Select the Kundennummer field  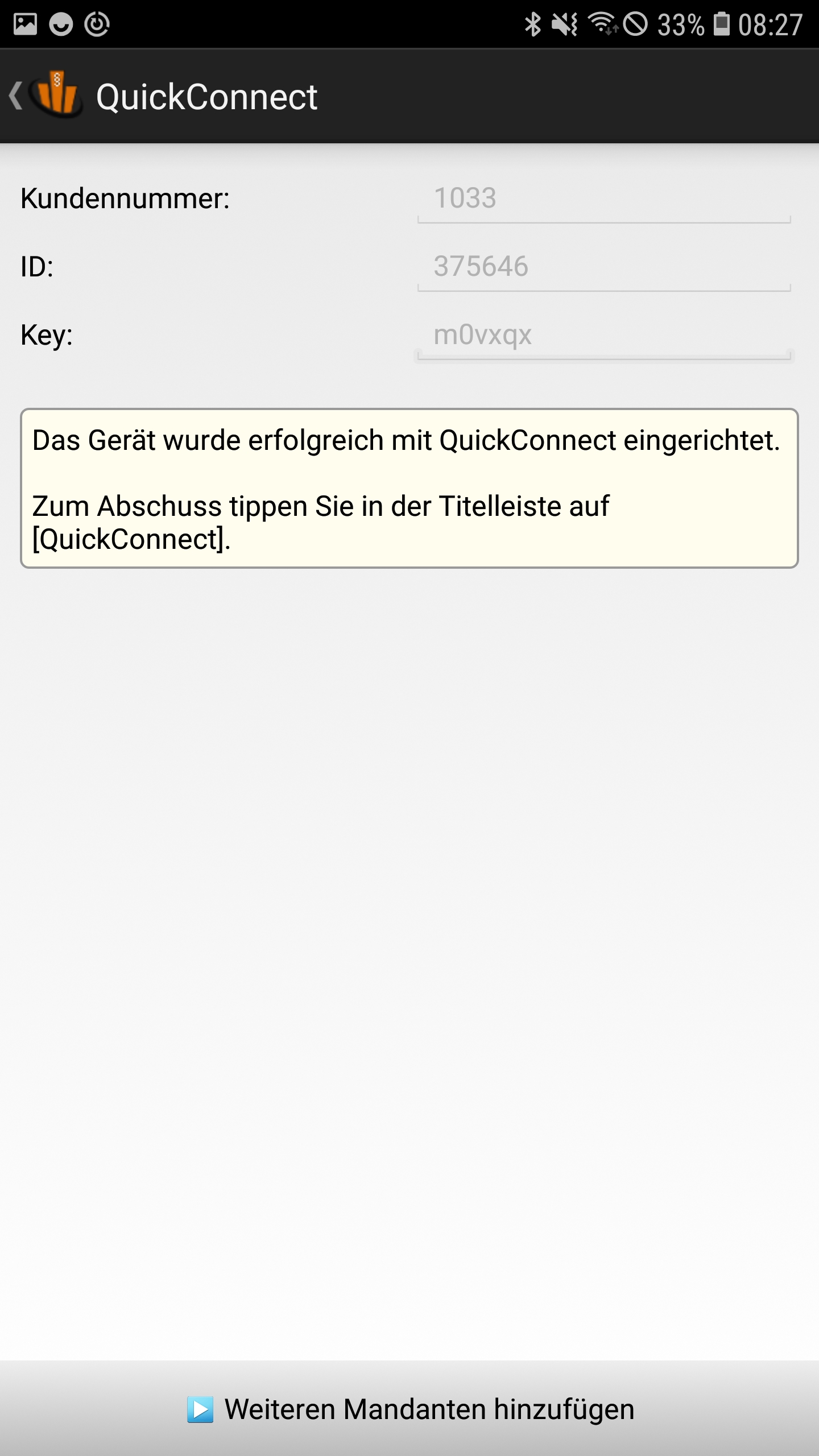pos(603,199)
